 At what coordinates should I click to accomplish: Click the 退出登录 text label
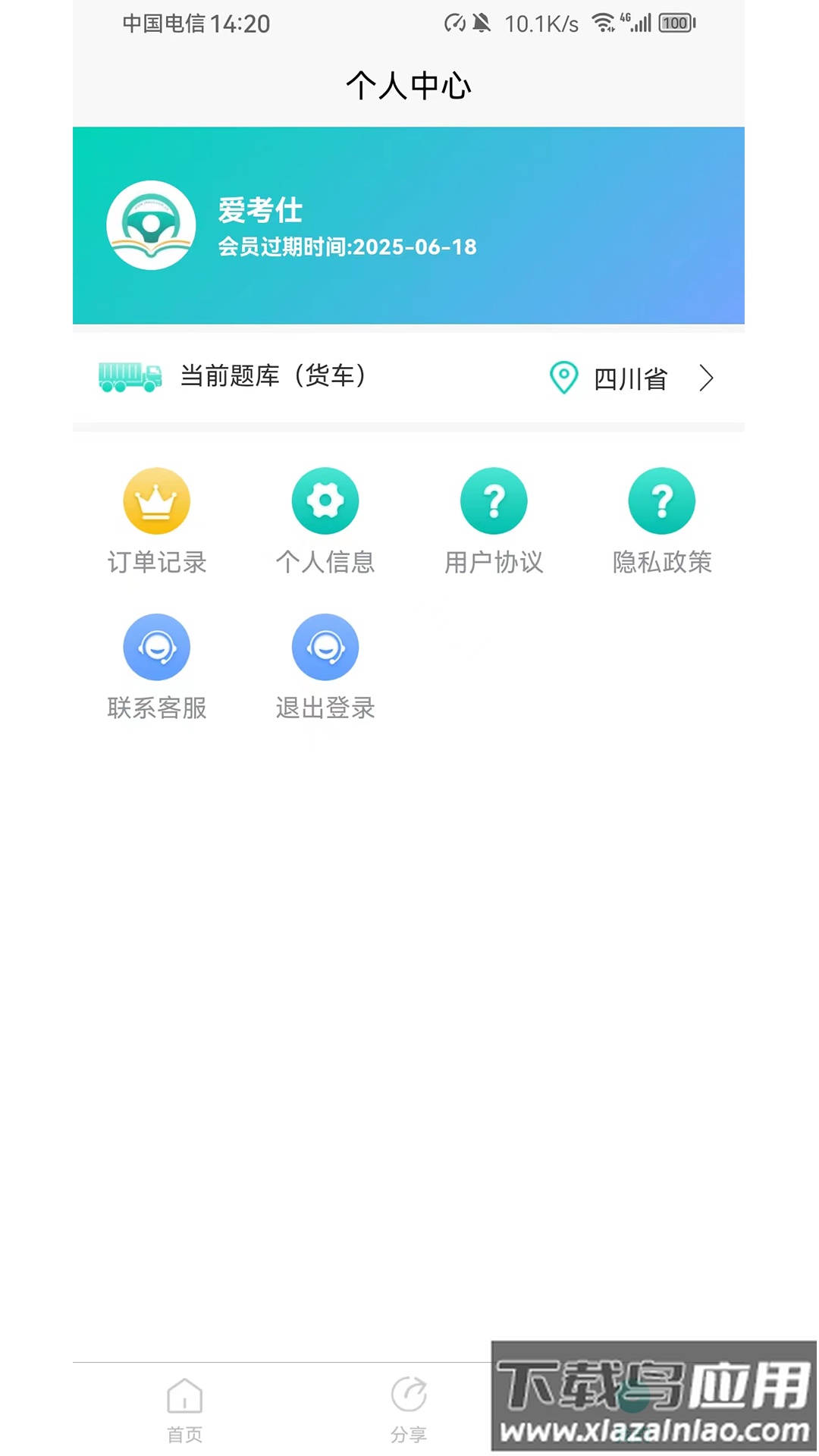pyautogui.click(x=325, y=708)
